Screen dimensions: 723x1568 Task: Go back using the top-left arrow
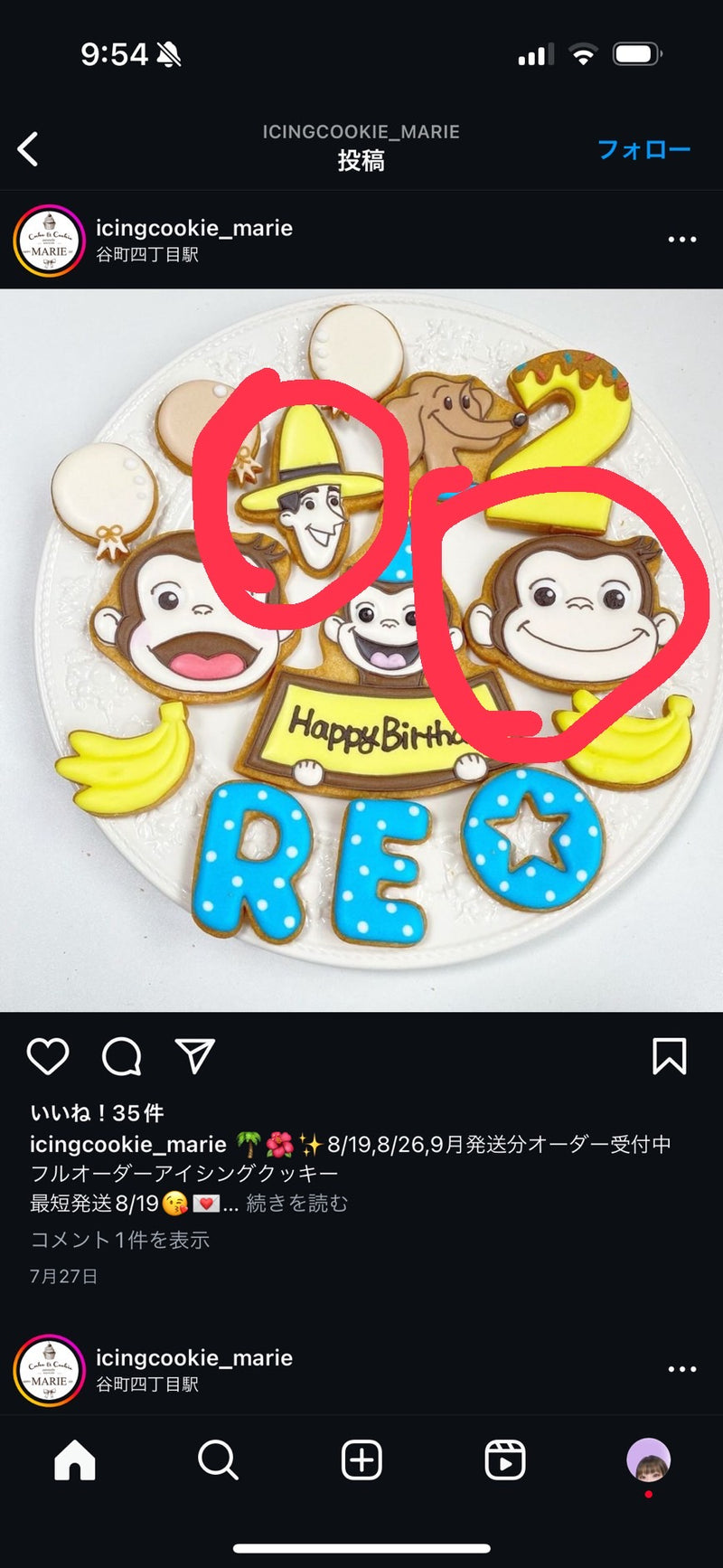coord(29,149)
